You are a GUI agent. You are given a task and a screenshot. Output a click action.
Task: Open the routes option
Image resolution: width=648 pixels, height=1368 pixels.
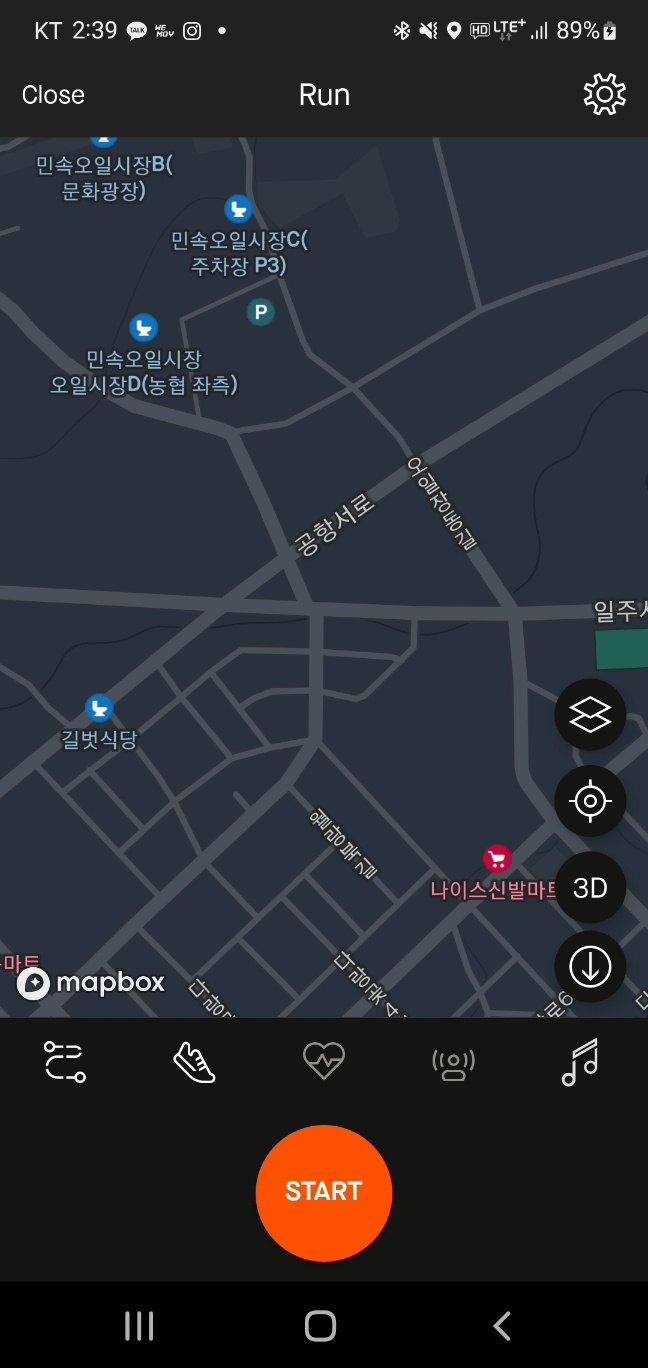(65, 1061)
